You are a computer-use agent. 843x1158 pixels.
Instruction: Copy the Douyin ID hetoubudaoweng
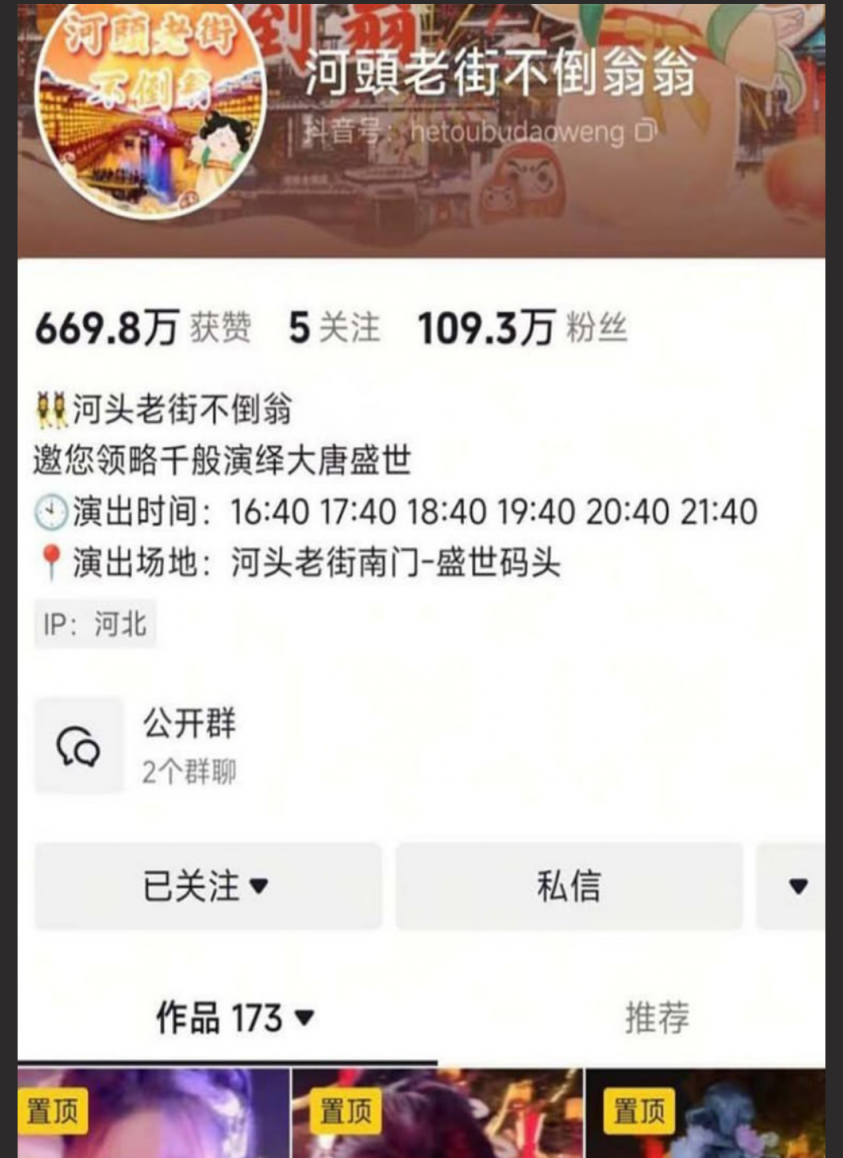tap(648, 131)
